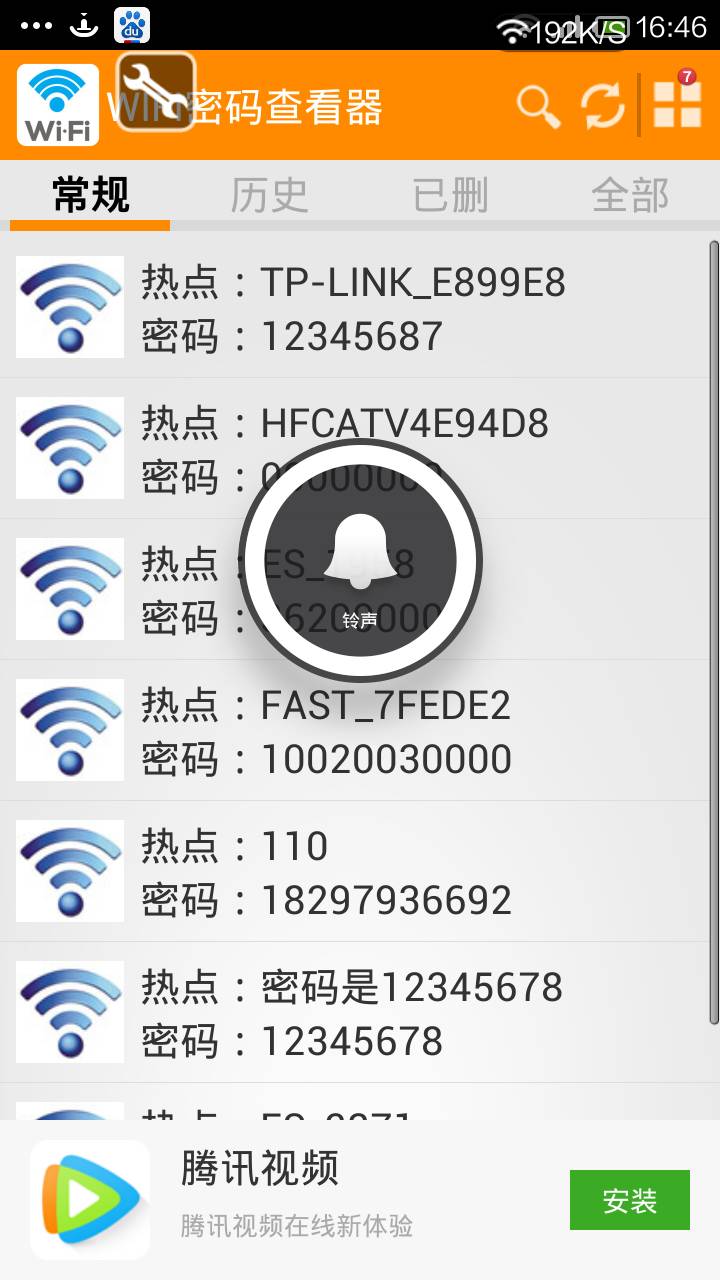This screenshot has width=720, height=1280.
Task: Tap the WiFi signal icon beside TP-LINK_E899E8
Action: pos(68,306)
